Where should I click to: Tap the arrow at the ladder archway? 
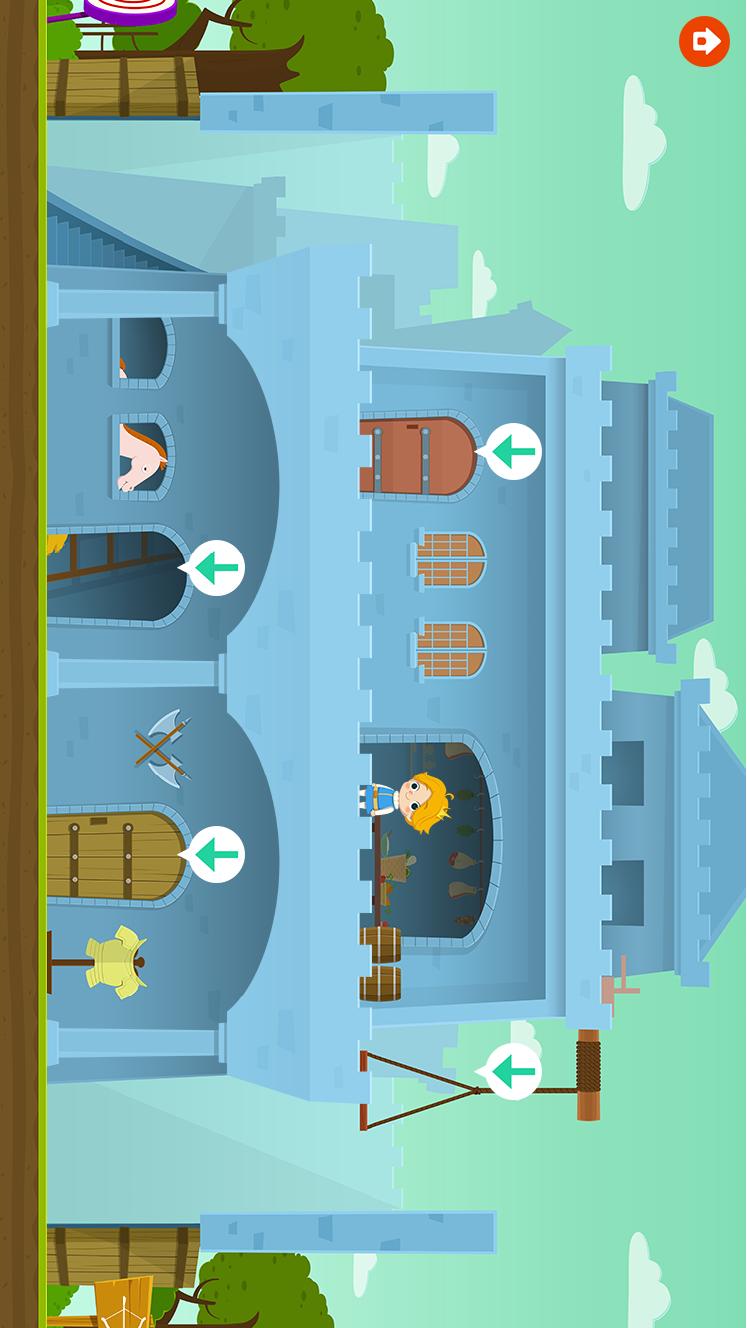(216, 568)
